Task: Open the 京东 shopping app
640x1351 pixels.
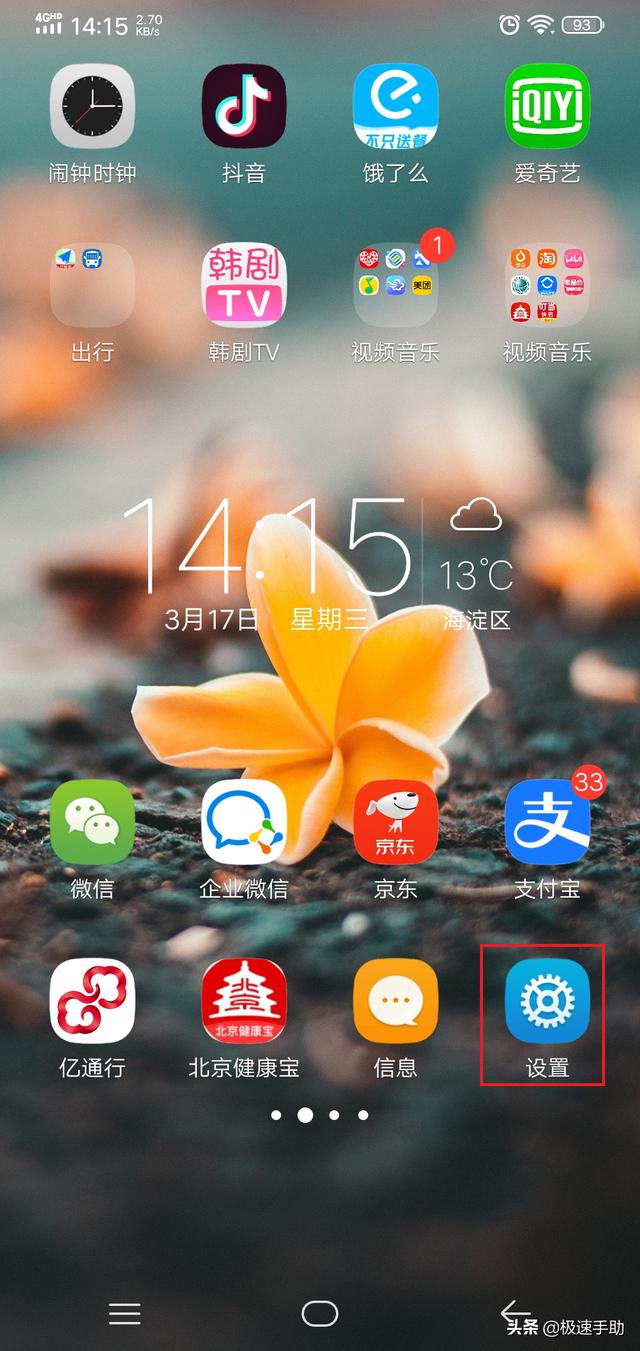Action: click(395, 822)
